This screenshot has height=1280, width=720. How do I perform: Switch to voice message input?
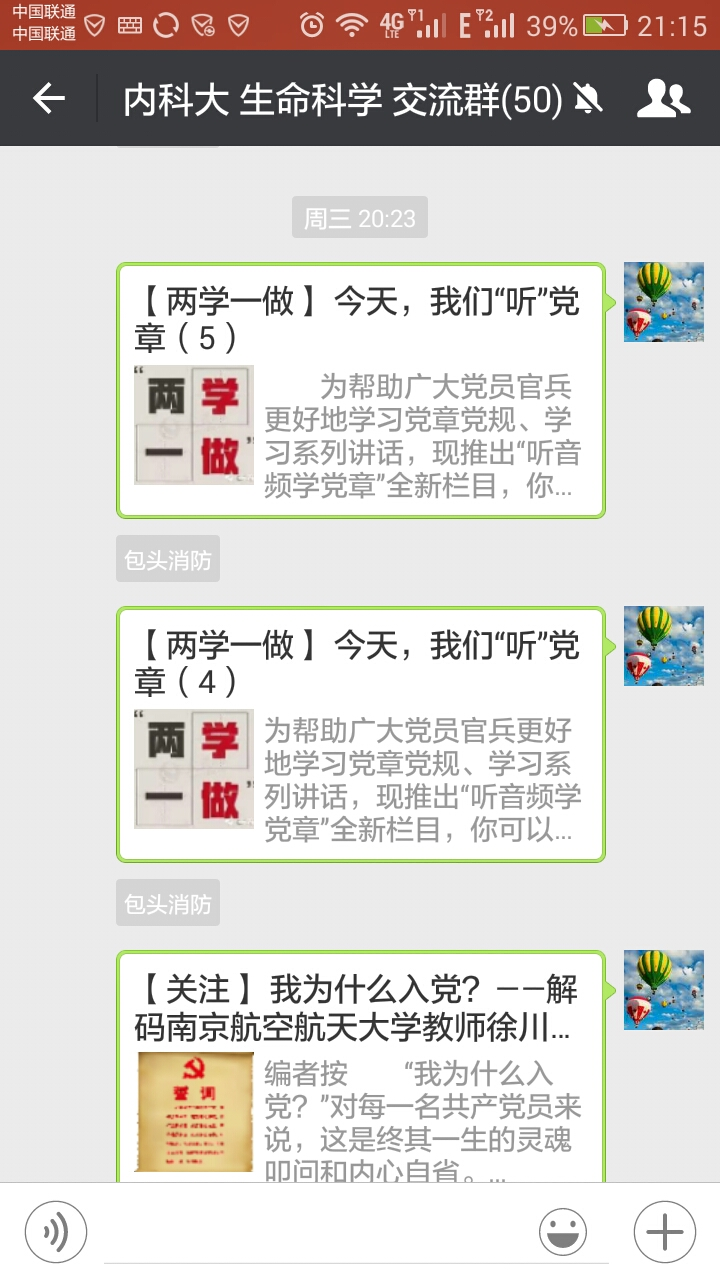(56, 1232)
